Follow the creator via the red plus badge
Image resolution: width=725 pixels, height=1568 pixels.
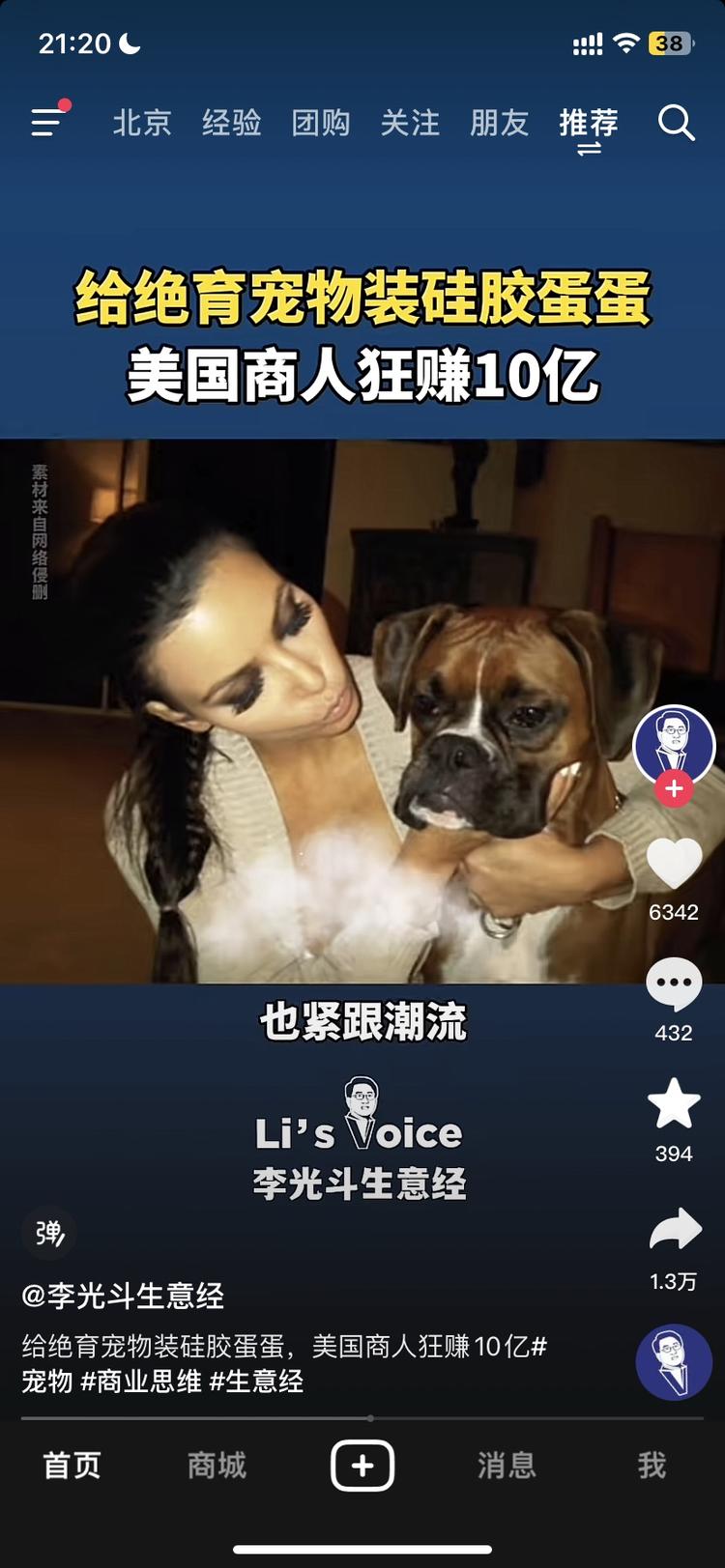pos(672,790)
